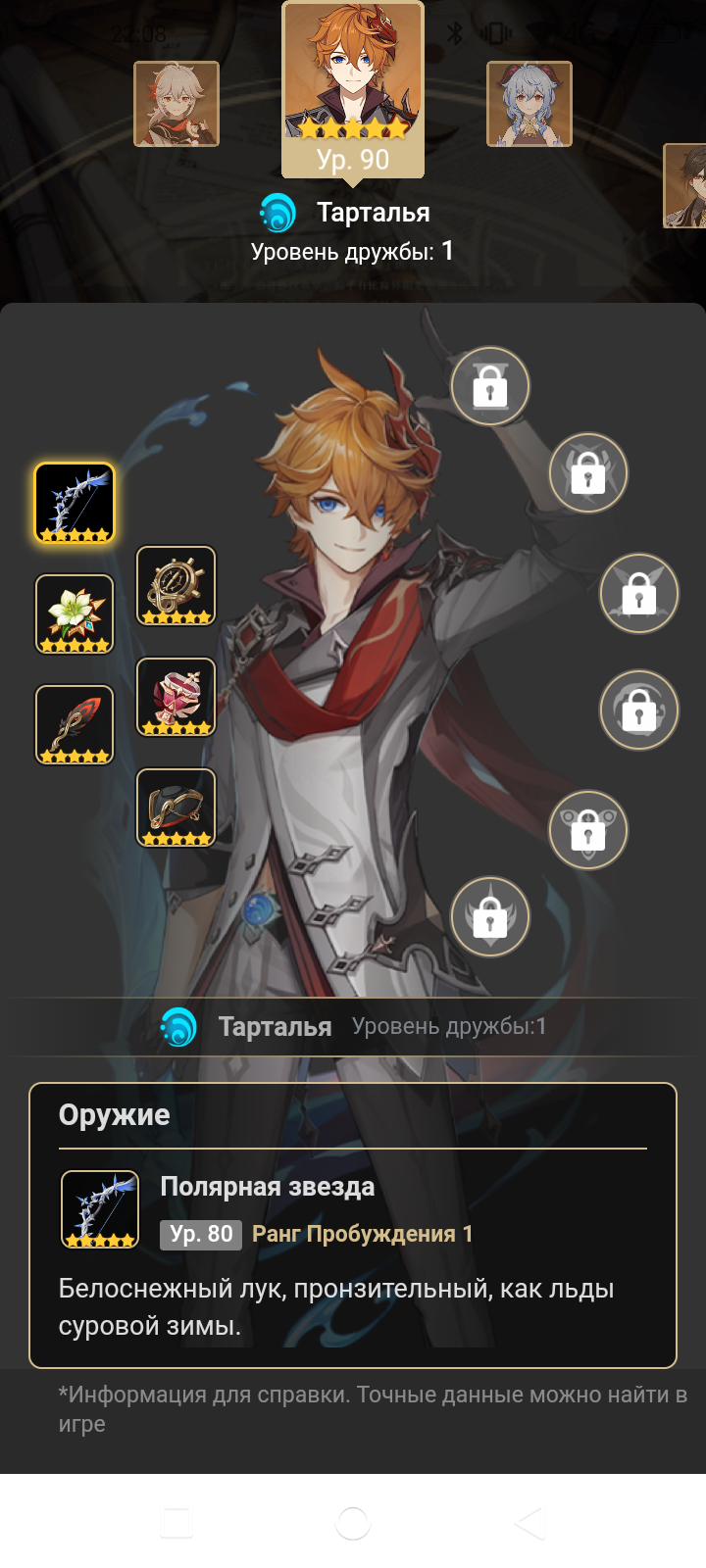Viewport: 706px width, 1568px height.
Task: Select the Kazuha character portrait
Action: pos(176,104)
